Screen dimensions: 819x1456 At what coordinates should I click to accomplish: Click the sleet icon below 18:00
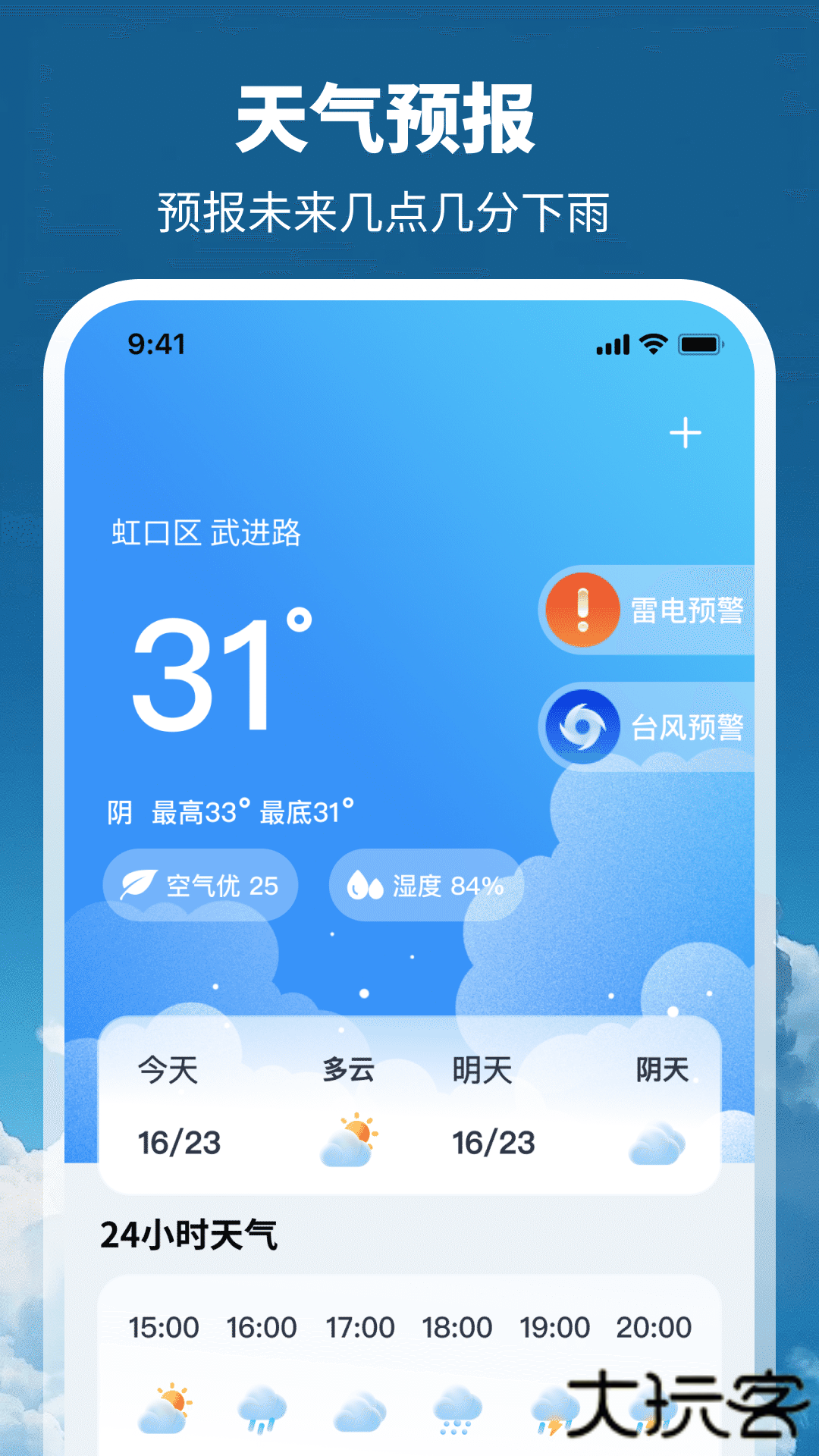(457, 1407)
